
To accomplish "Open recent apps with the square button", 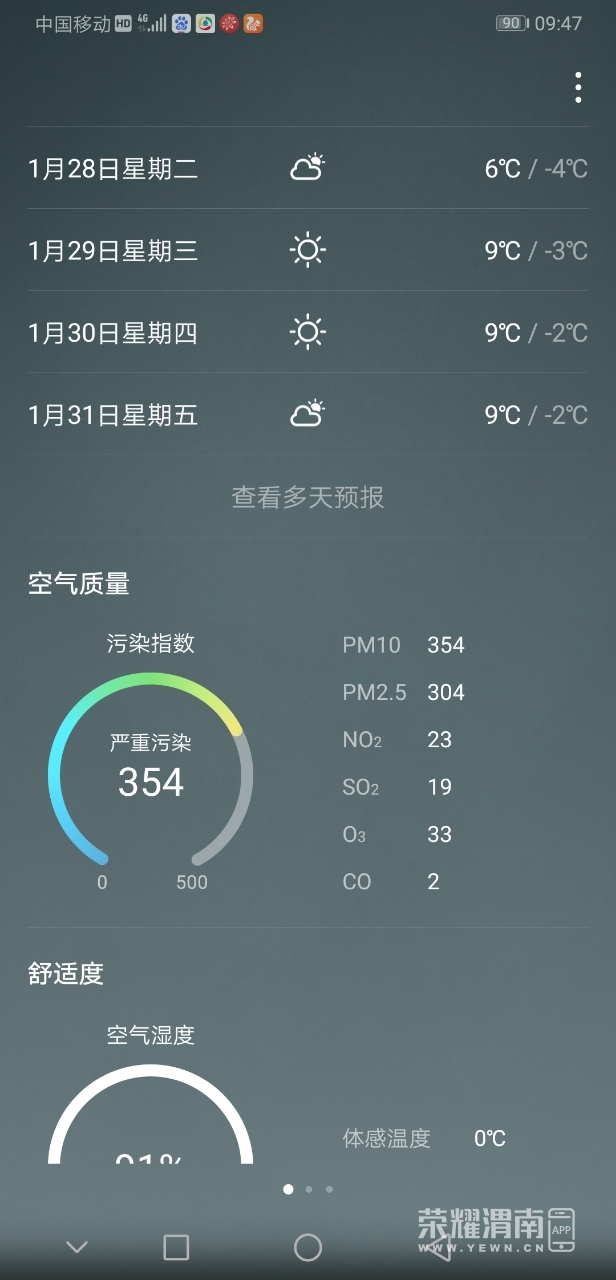I will point(176,1247).
